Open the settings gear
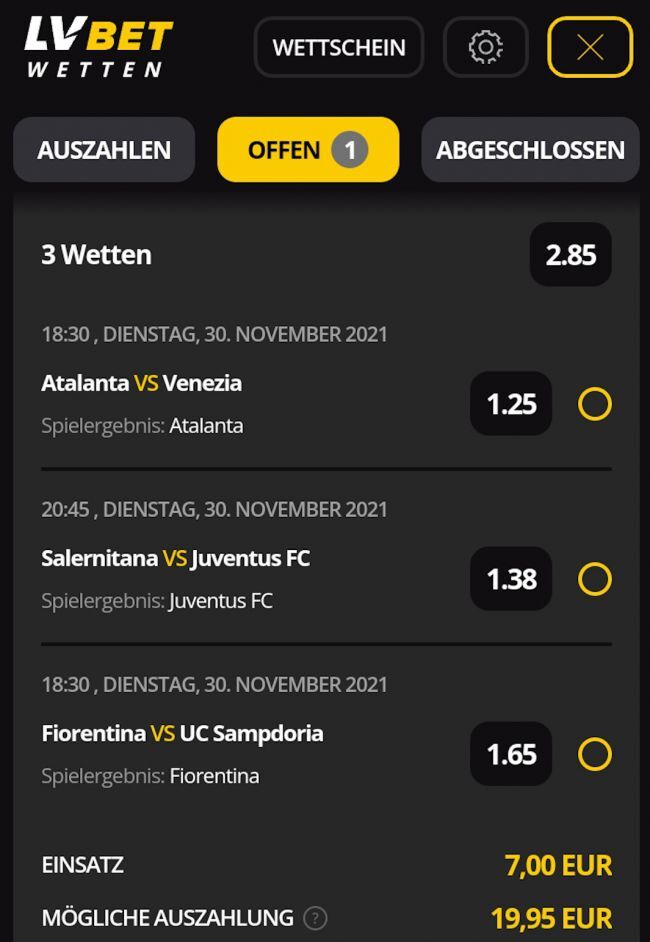The height and width of the screenshot is (942, 650). pos(485,47)
